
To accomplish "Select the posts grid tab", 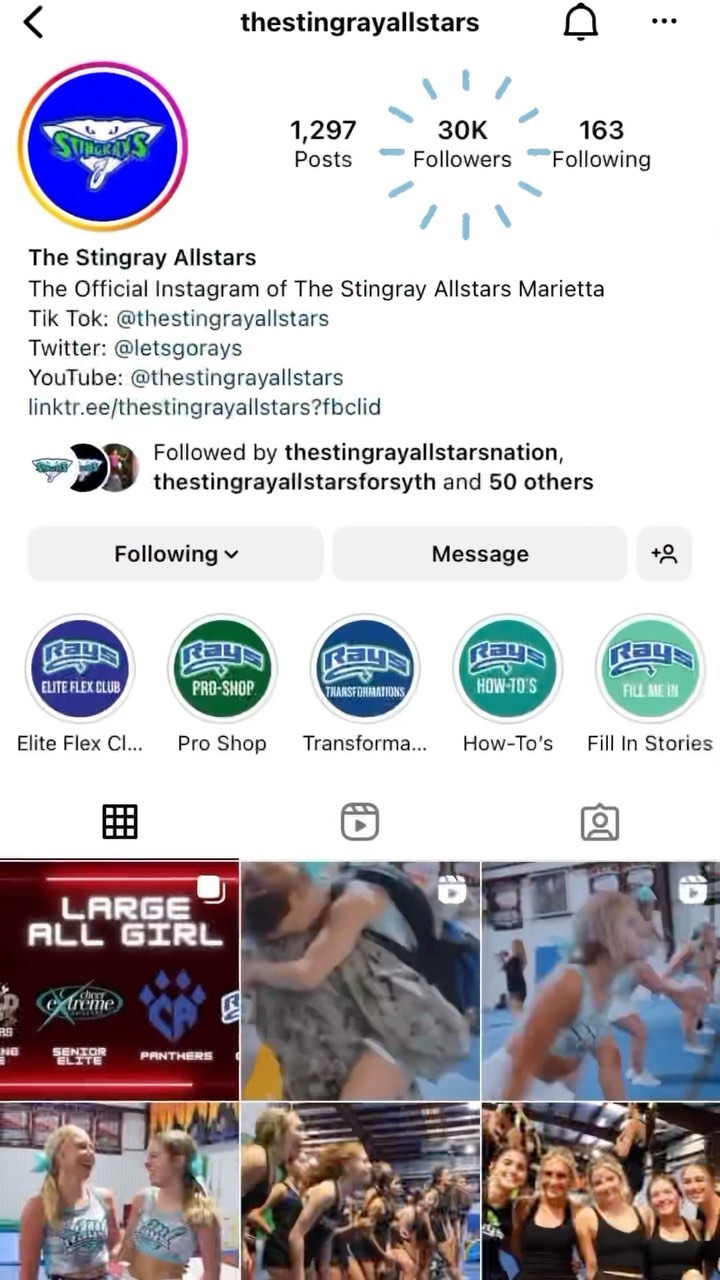I will 120,822.
